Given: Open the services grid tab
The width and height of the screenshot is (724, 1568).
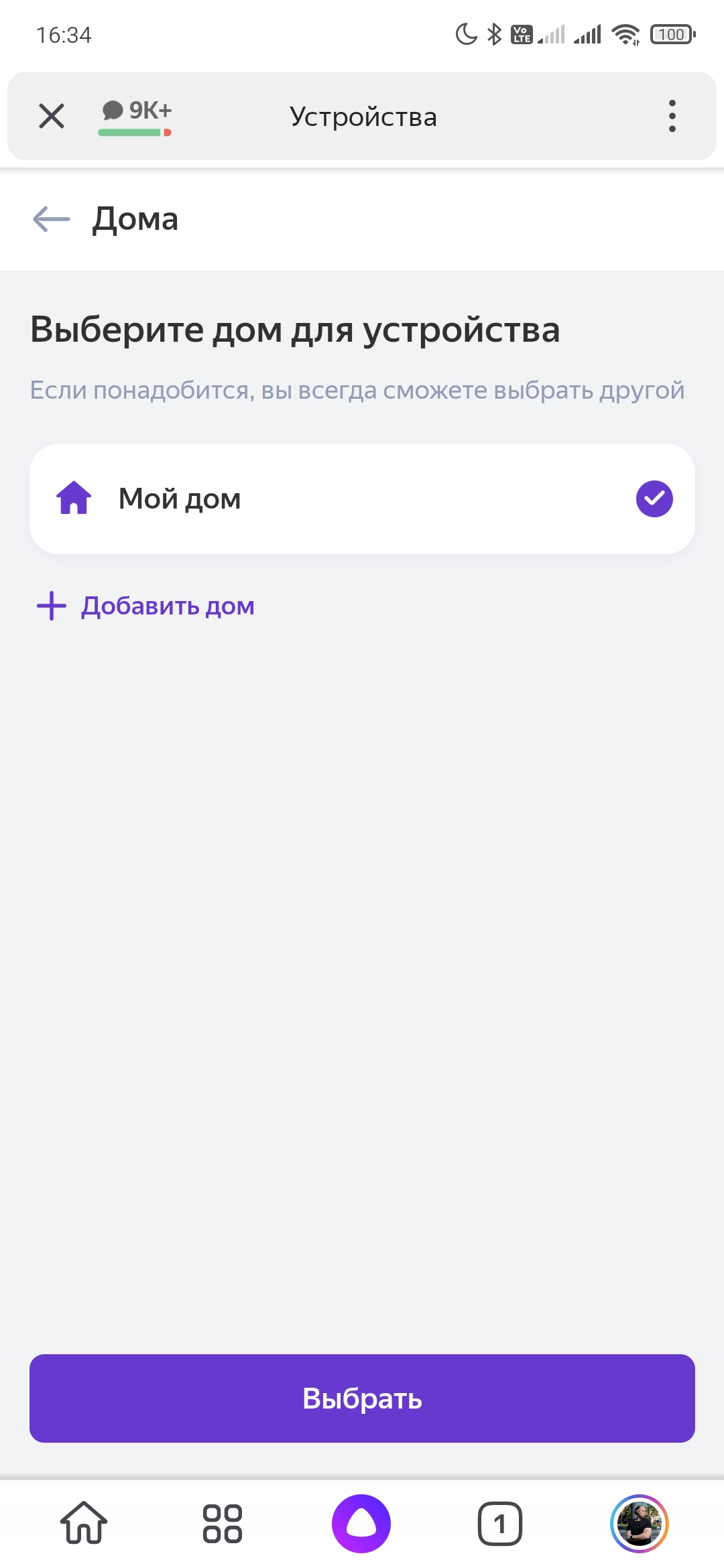Looking at the screenshot, I should click(x=223, y=1522).
